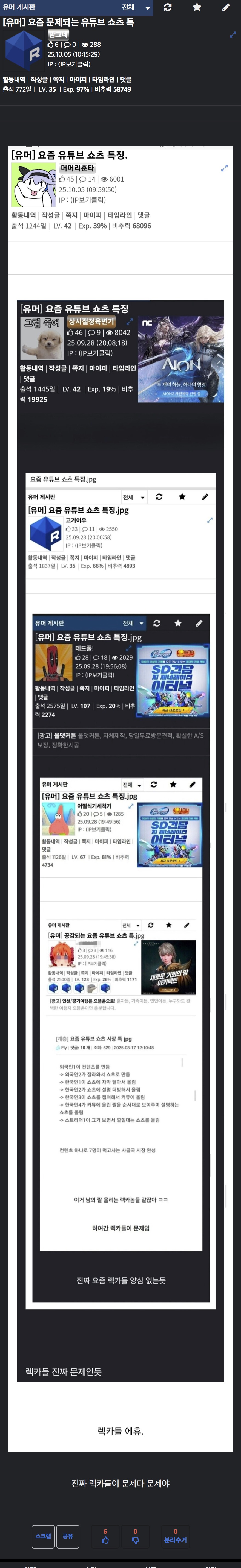
Task: Tap the star icon in the top bar
Action: click(x=196, y=7)
